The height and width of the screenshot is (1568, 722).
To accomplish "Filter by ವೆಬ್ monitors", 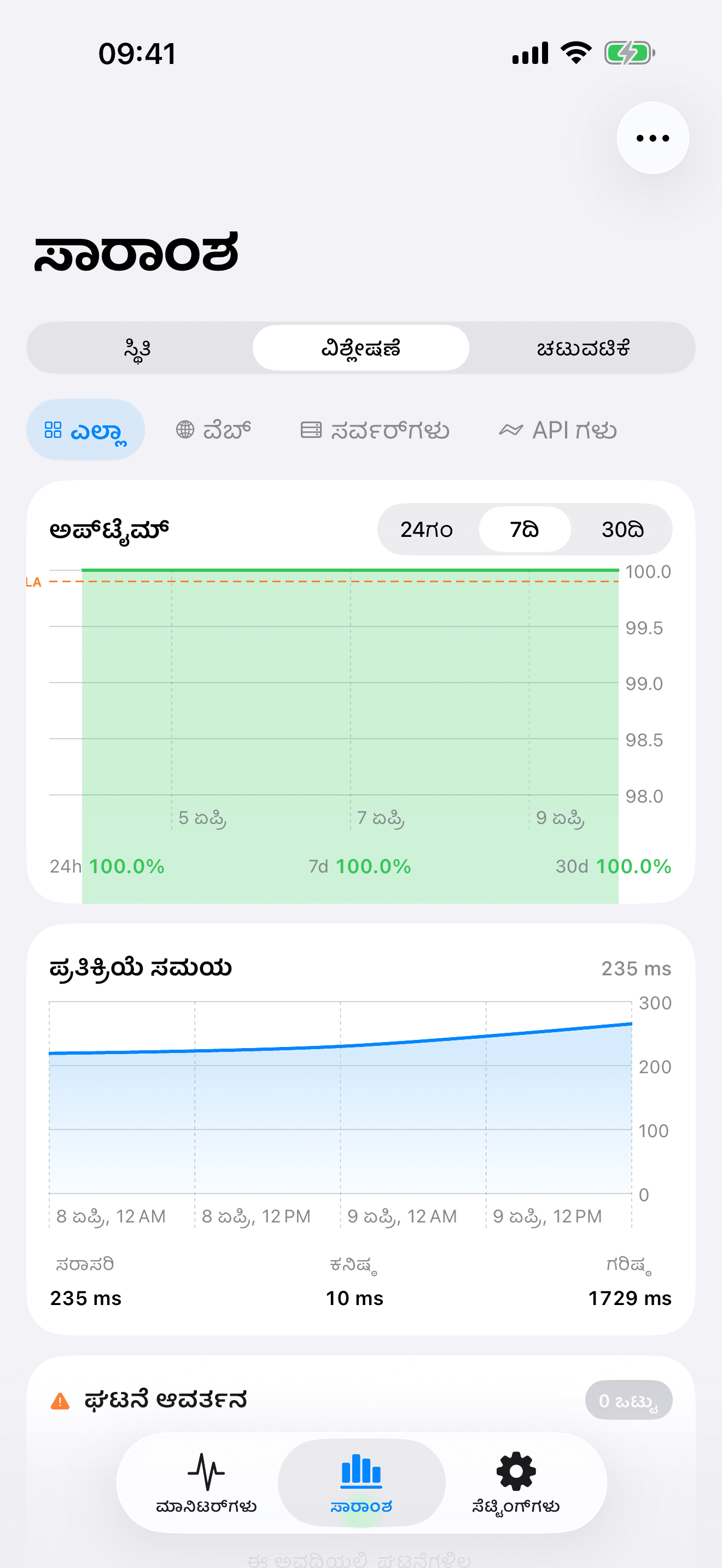I will [x=214, y=430].
